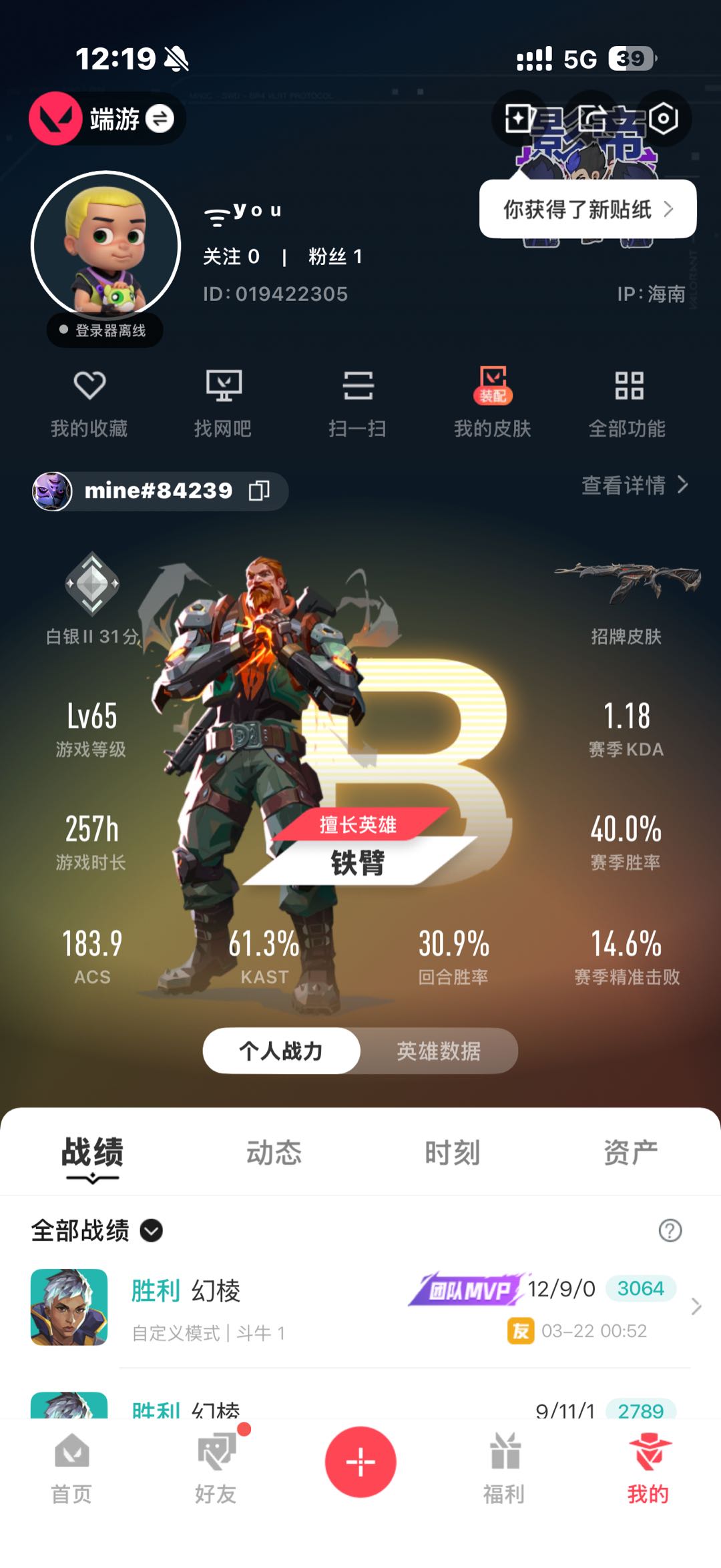
Task: Switch to the 动态 tab
Action: [x=274, y=1153]
